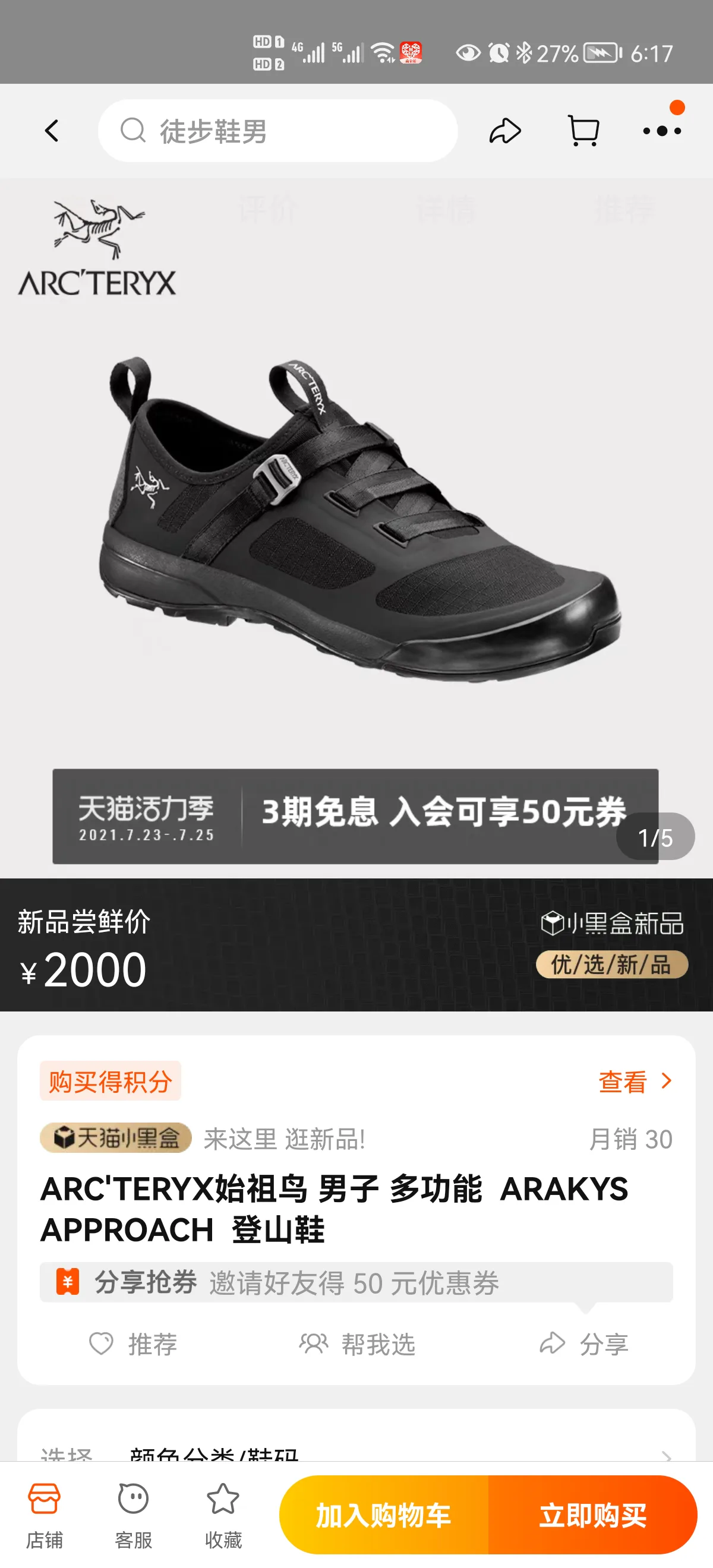Screen dimensions: 713x1568
Task: Contact 客服 customer service
Action: pos(133,1516)
